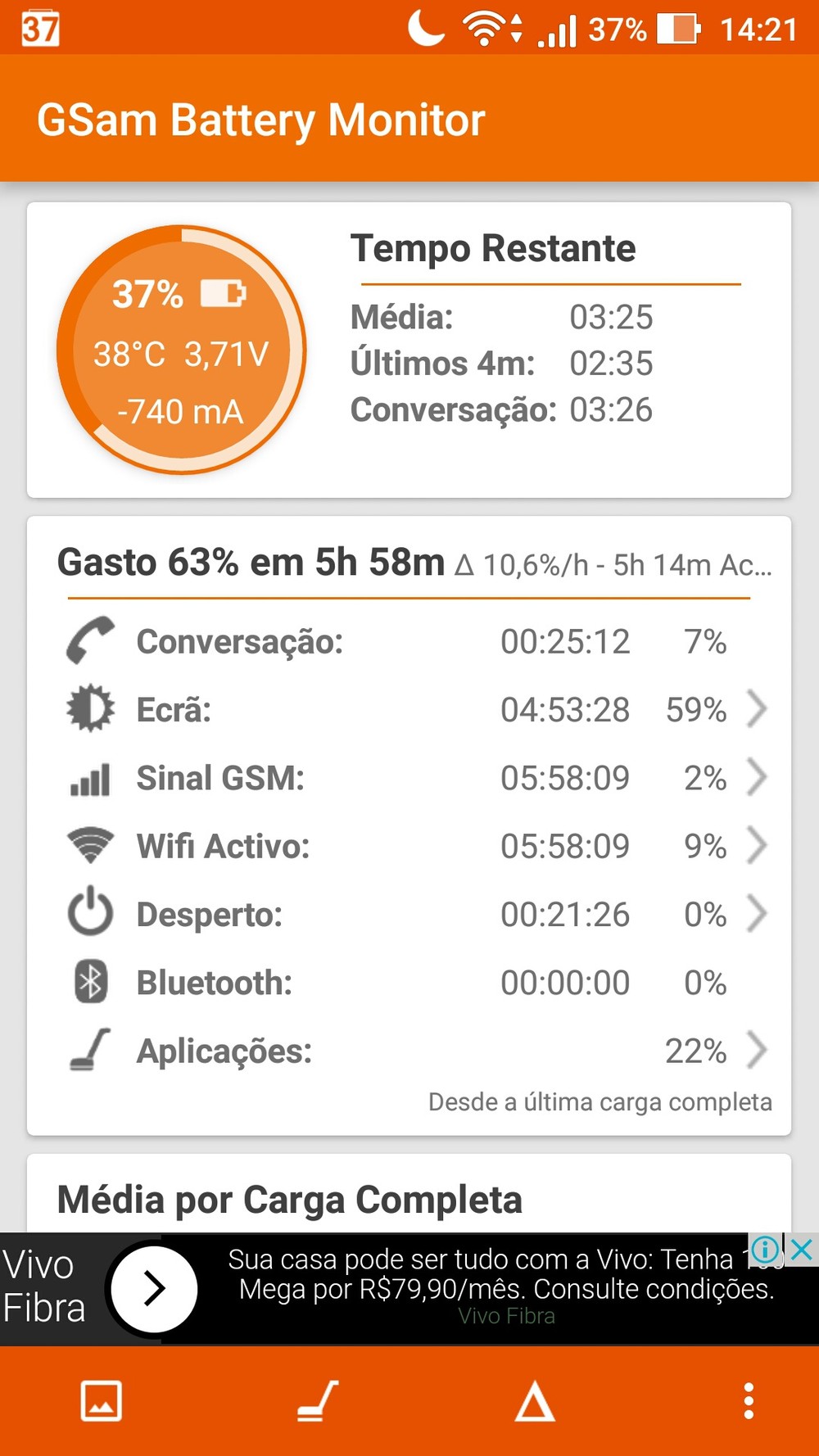Open app usage from bottom bar
The image size is (819, 1456).
coord(318,1400)
